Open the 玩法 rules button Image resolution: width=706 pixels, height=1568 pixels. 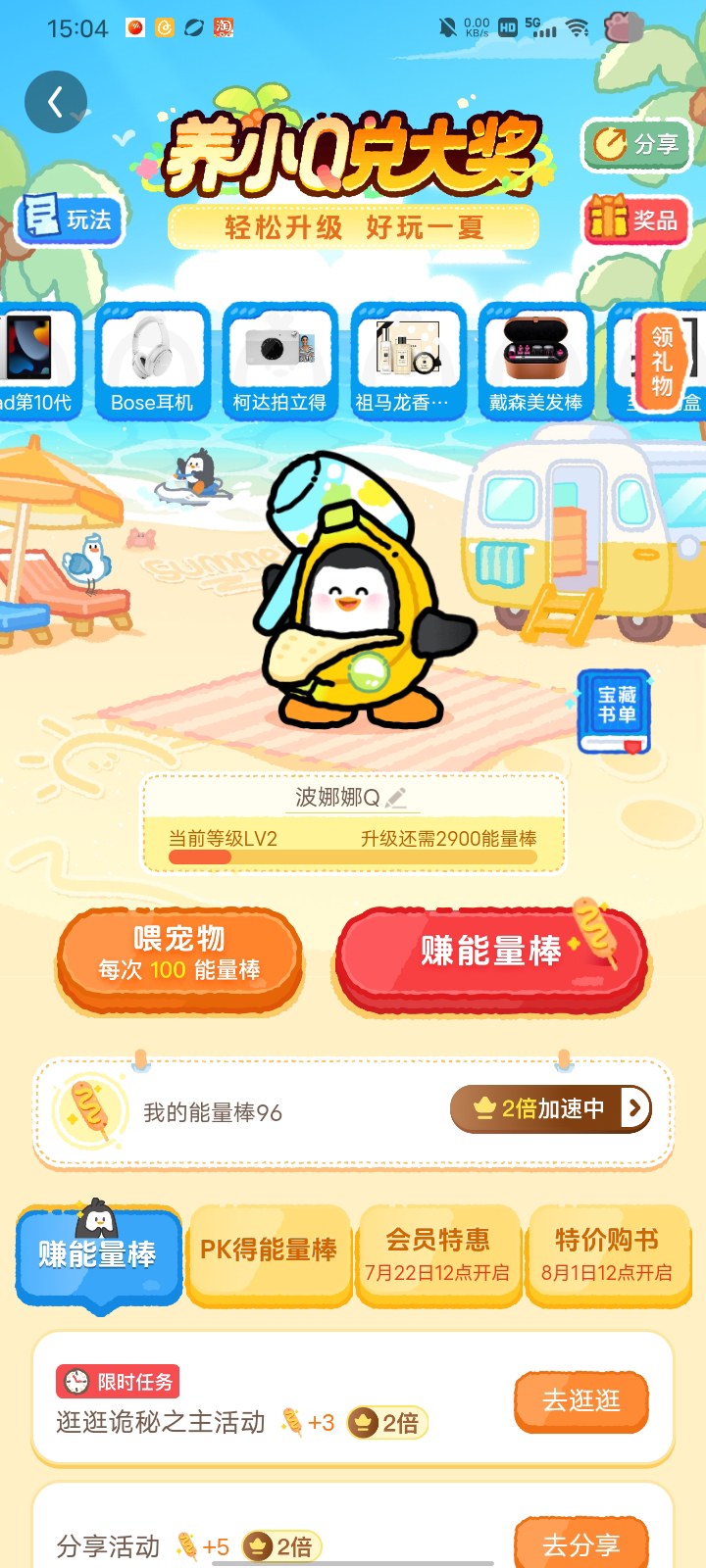pos(70,219)
